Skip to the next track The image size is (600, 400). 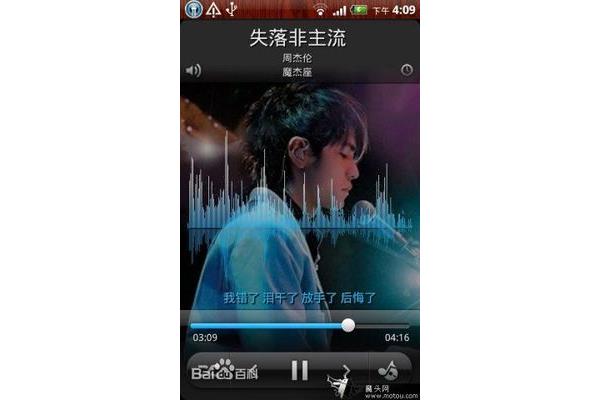(x=346, y=370)
